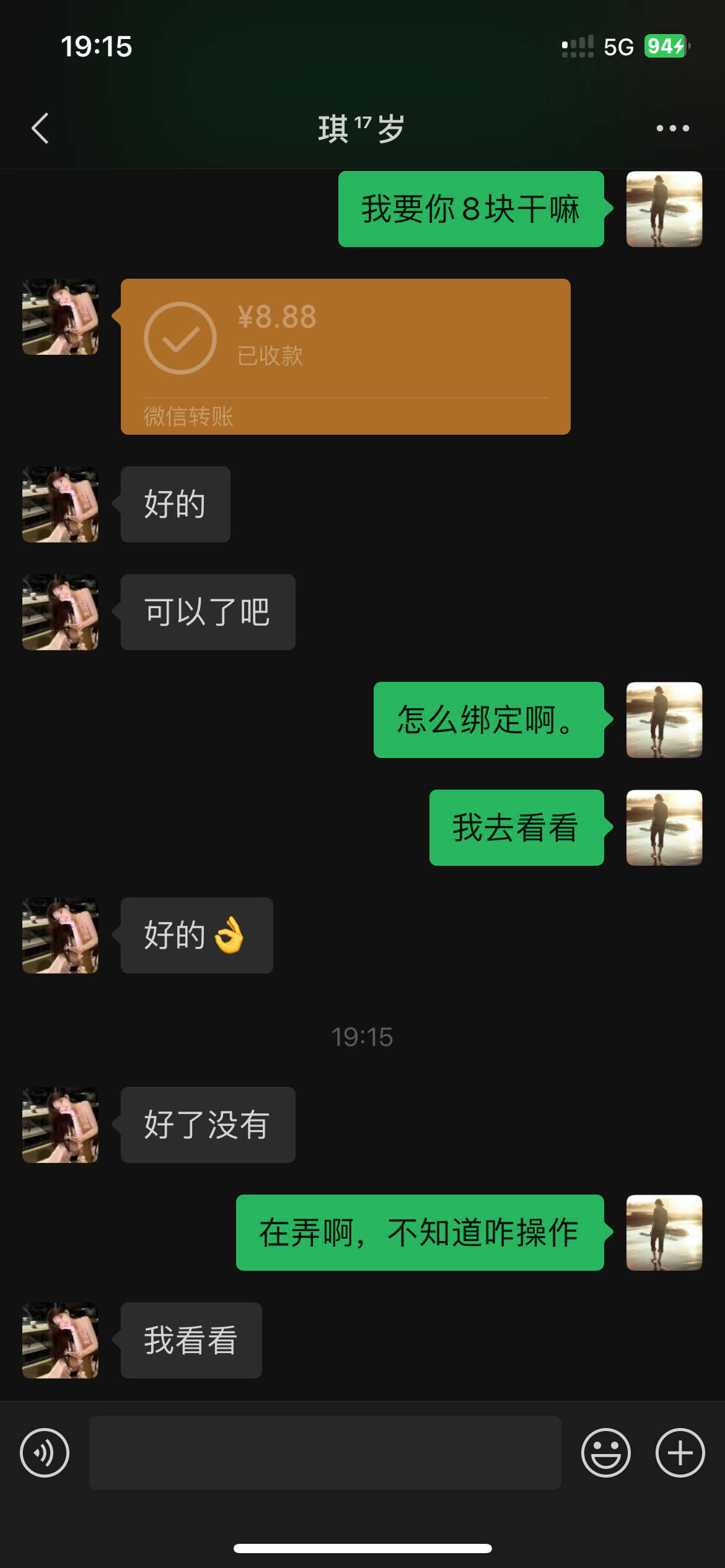Image resolution: width=725 pixels, height=1568 pixels.
Task: Go back to the chat list
Action: [x=40, y=128]
